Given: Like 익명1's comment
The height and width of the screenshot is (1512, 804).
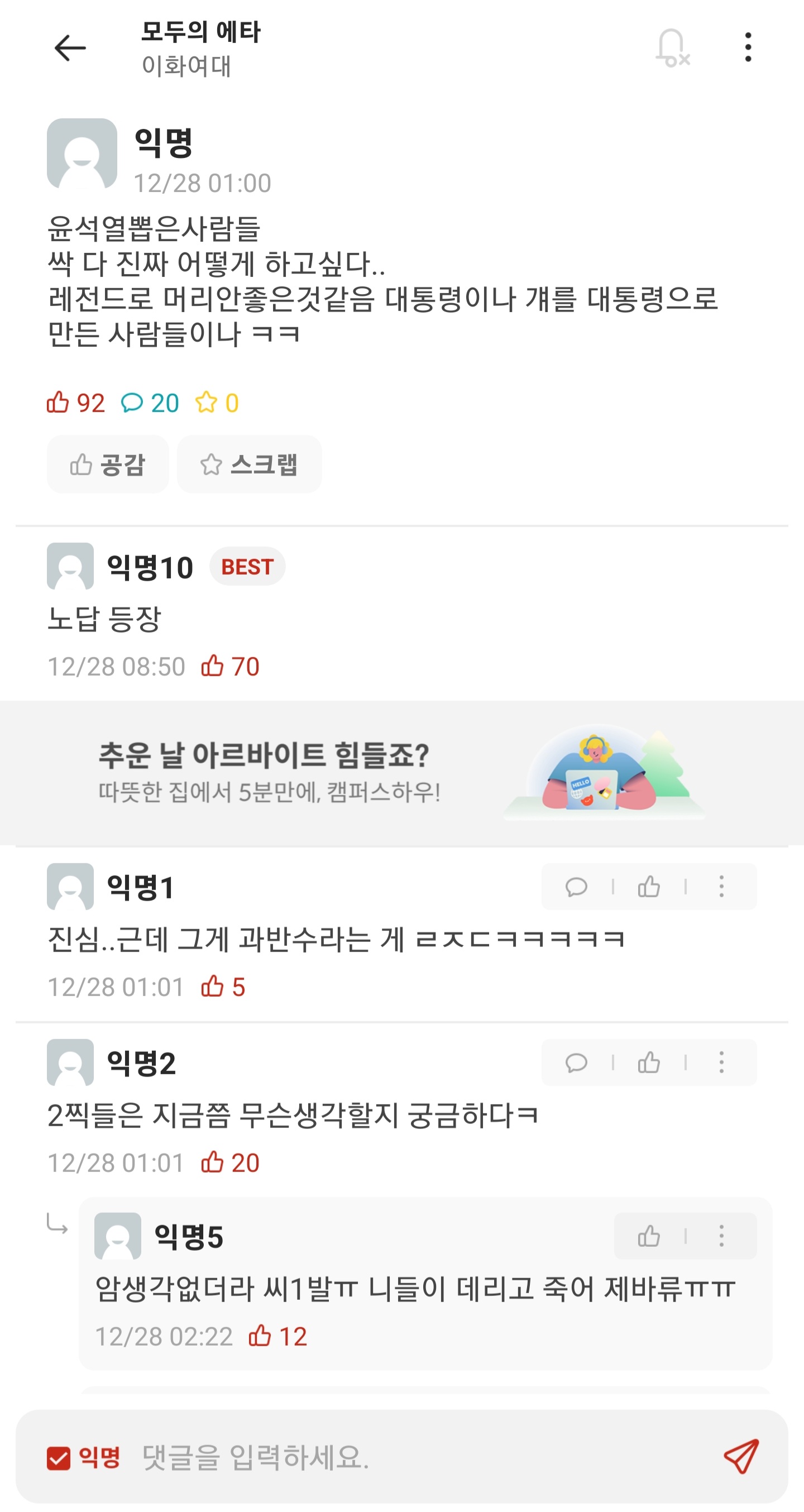Looking at the screenshot, I should [x=649, y=887].
